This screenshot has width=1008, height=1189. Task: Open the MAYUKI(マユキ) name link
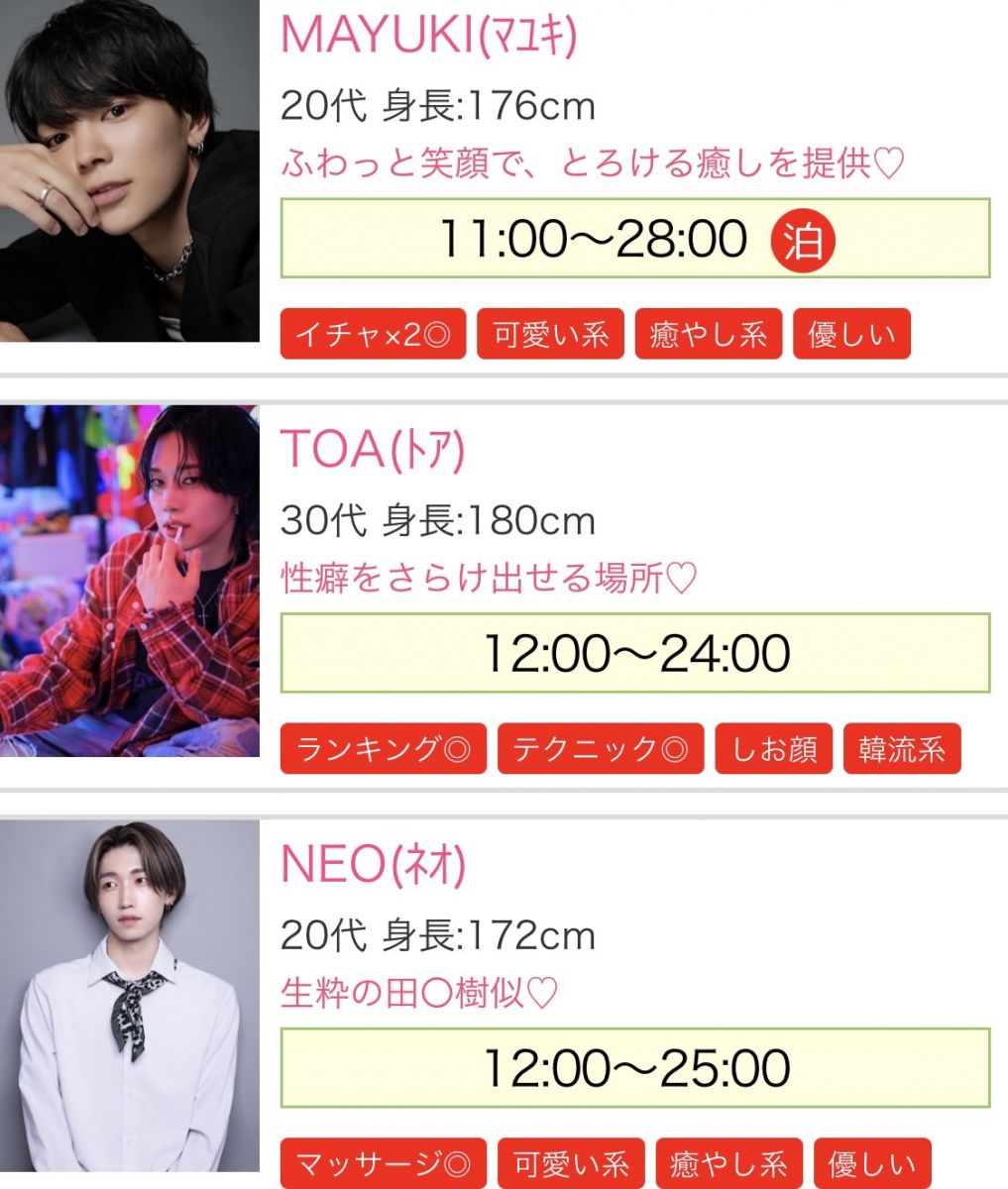click(x=428, y=37)
